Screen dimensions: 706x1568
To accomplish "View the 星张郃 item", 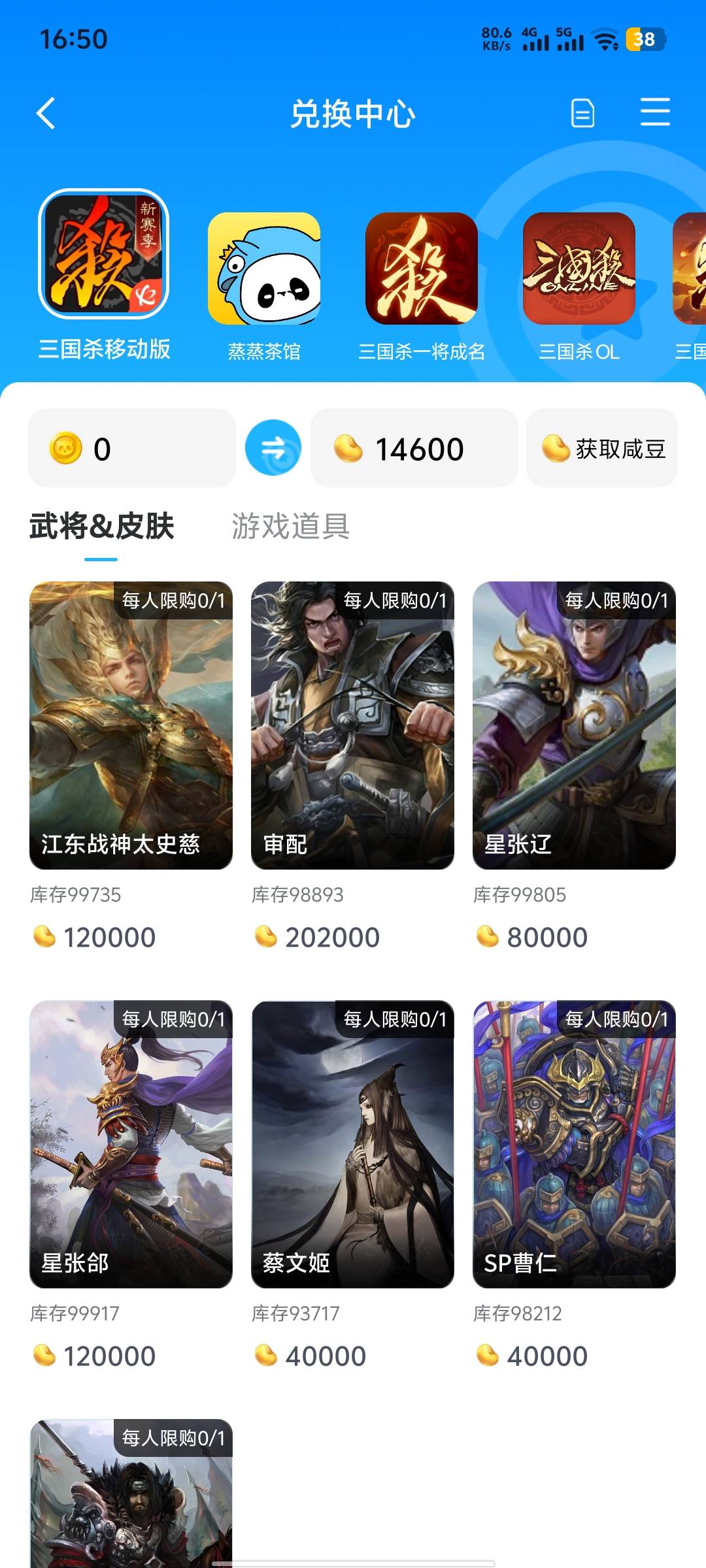I will pos(131,1144).
